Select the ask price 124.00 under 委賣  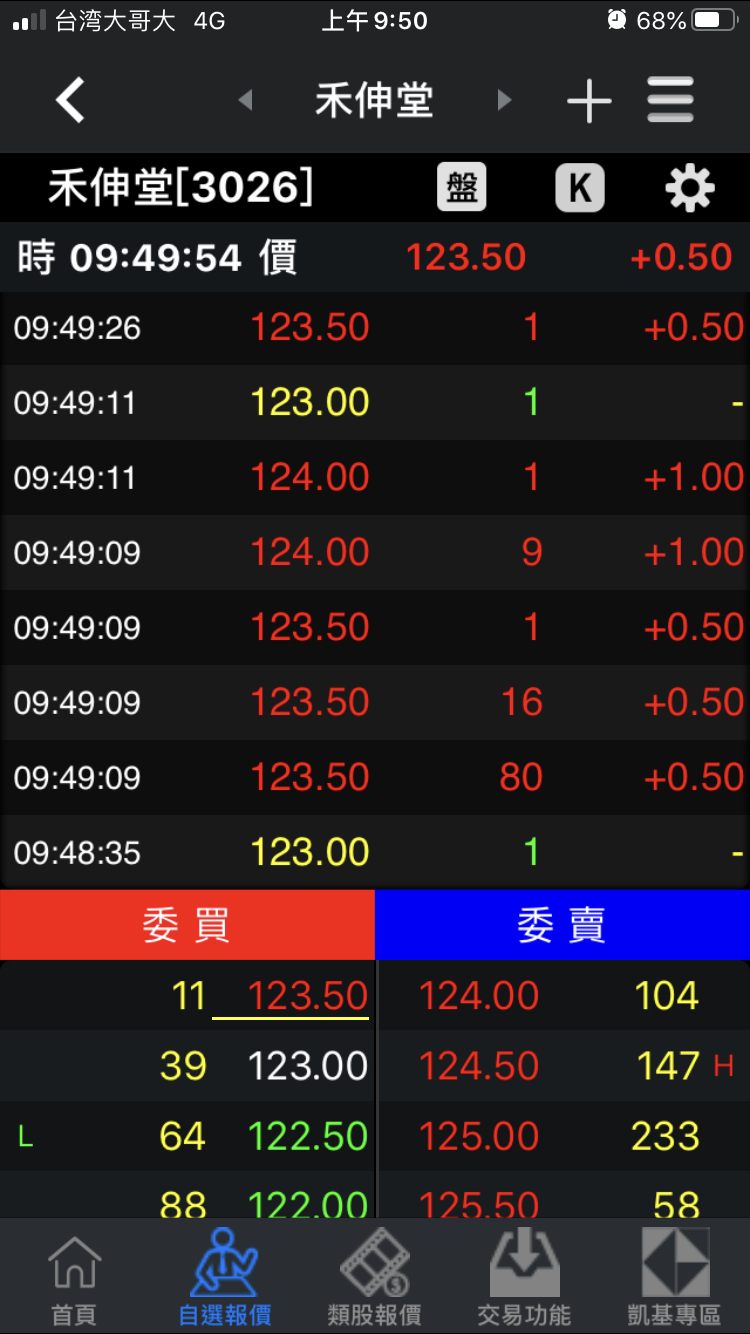[479, 996]
